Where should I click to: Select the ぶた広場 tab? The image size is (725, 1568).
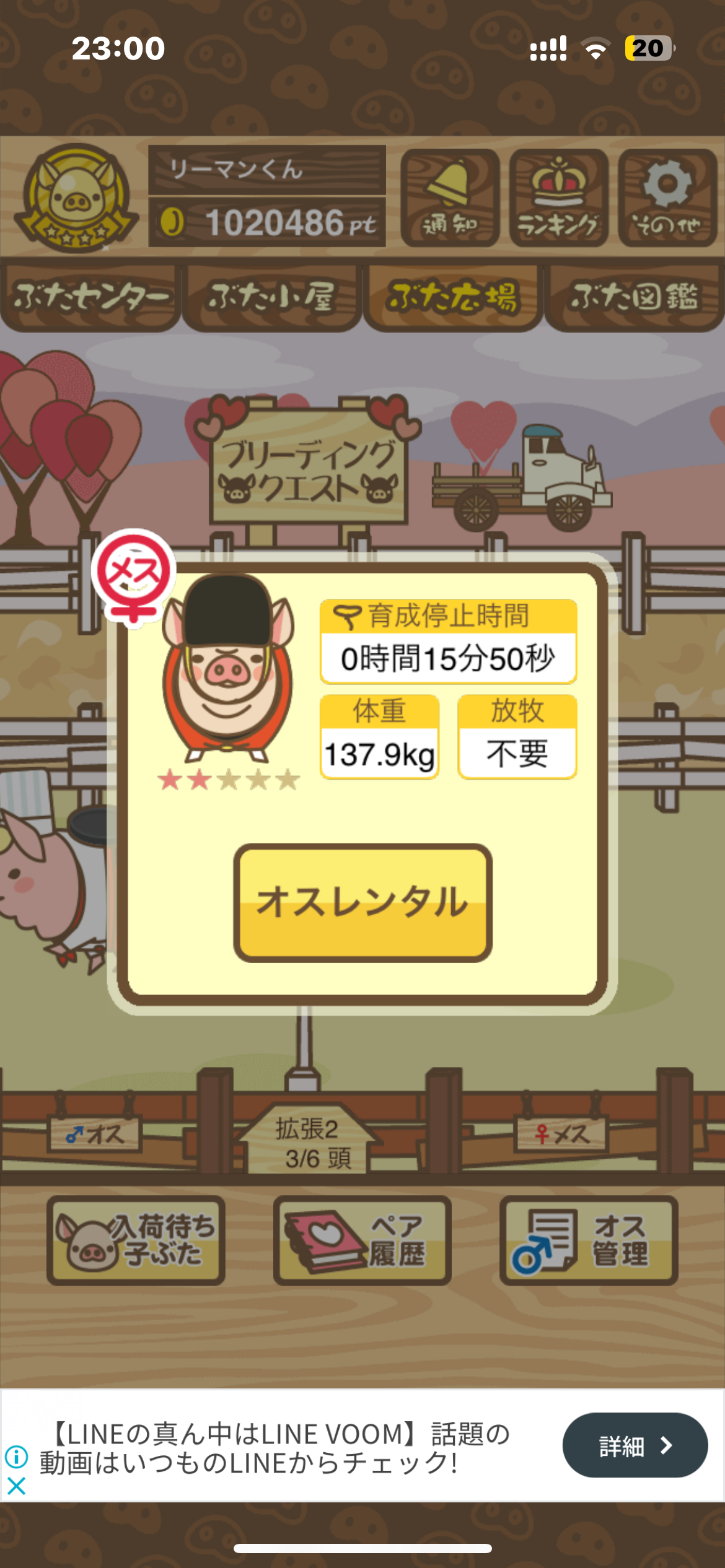click(452, 298)
